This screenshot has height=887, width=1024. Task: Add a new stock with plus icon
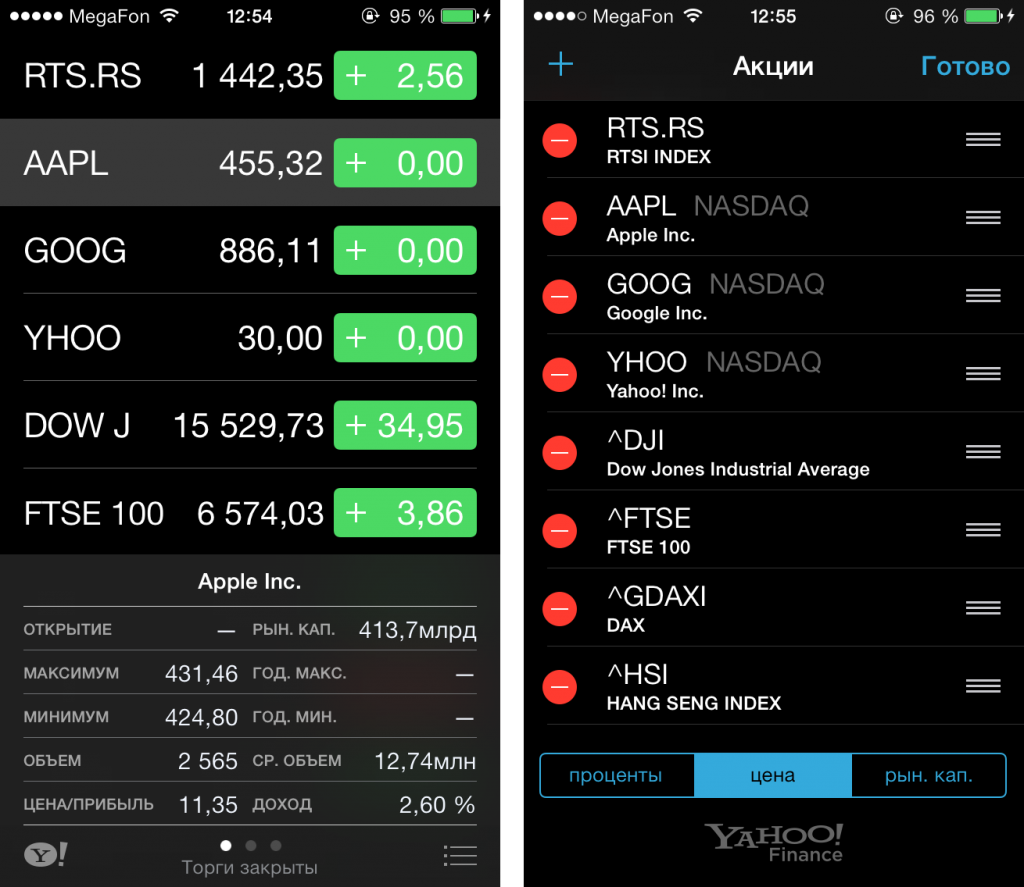(561, 66)
